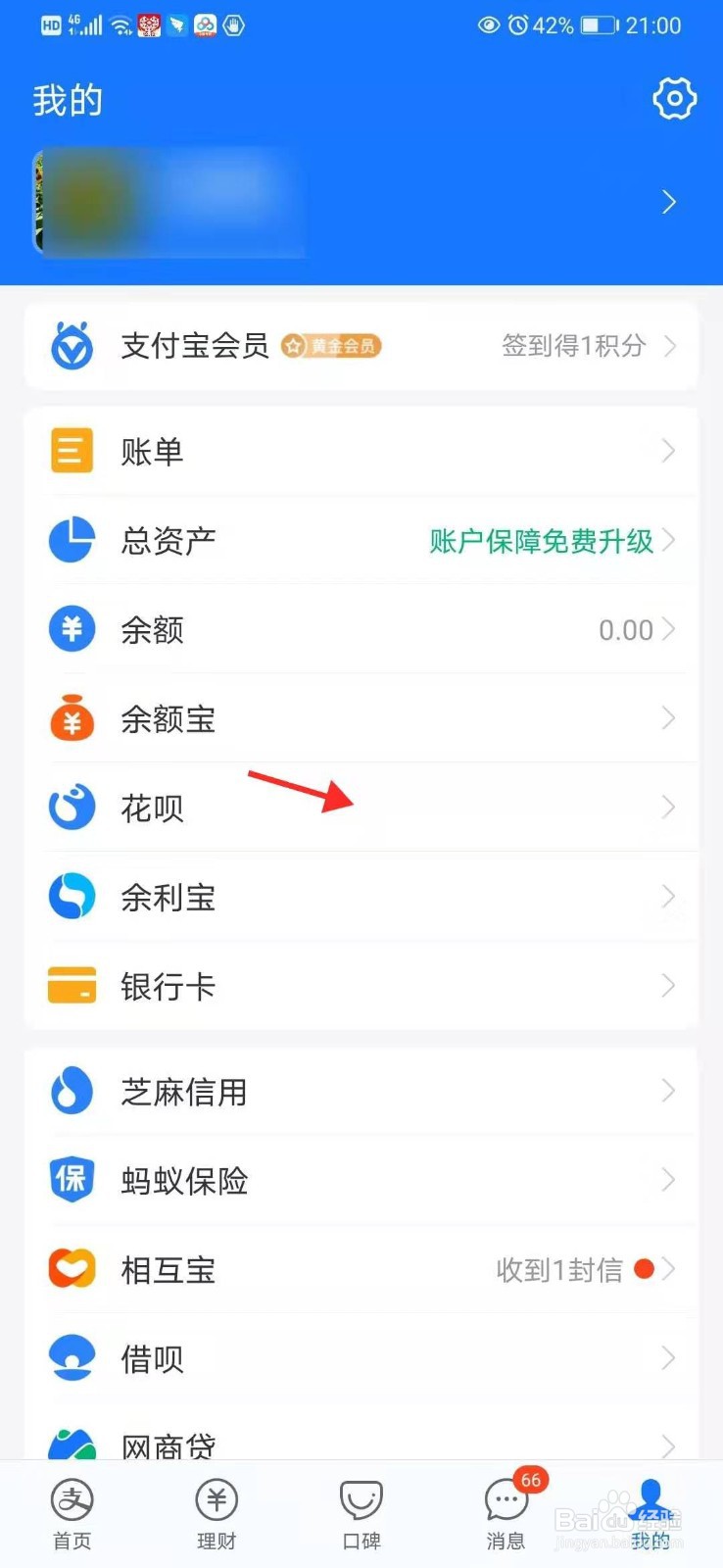This screenshot has height=1568, width=723.
Task: Open 蚂蚁保险 via its shield icon
Action: point(71,1179)
